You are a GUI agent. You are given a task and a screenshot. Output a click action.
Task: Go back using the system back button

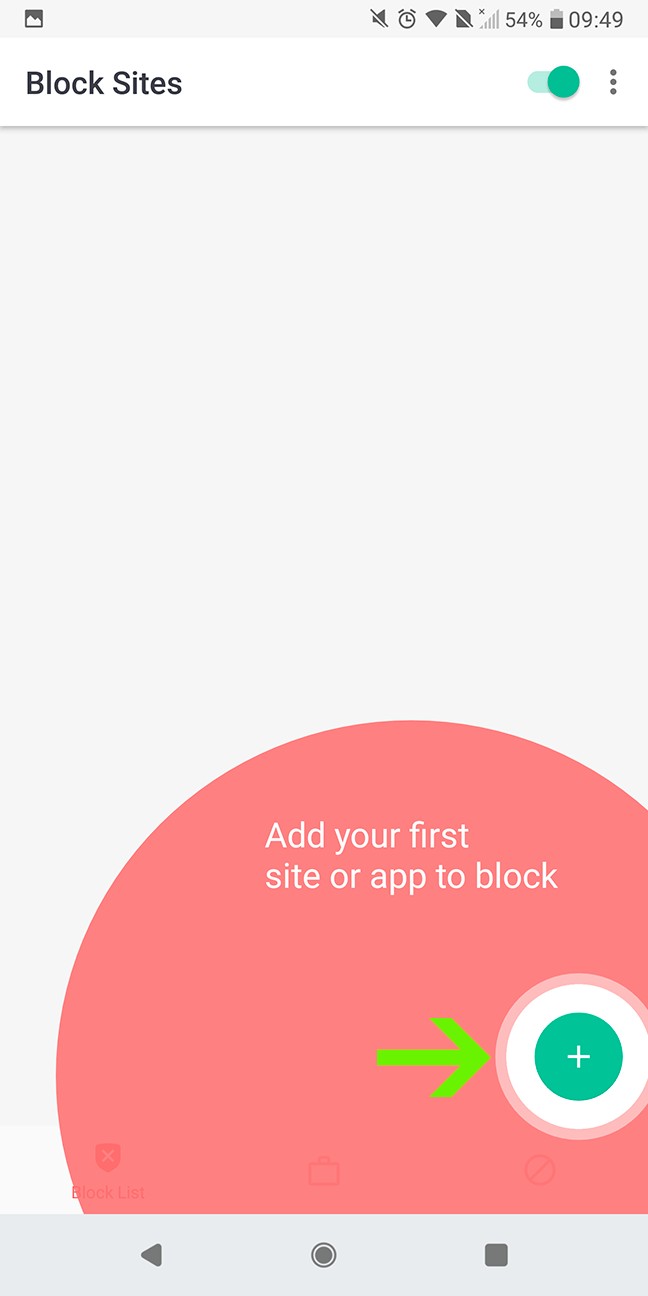(x=151, y=1255)
